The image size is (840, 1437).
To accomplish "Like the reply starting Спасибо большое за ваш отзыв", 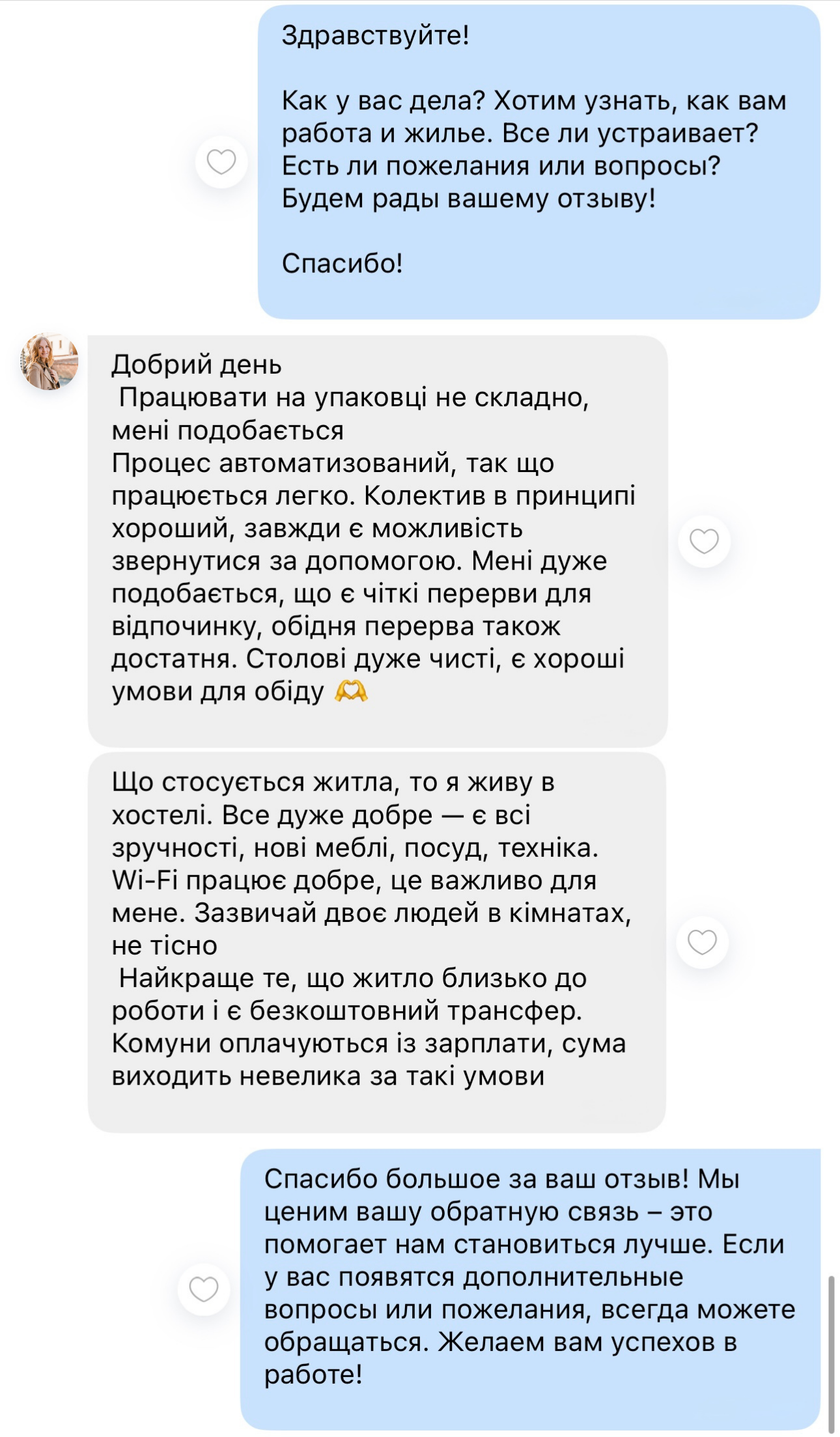I will click(204, 1289).
